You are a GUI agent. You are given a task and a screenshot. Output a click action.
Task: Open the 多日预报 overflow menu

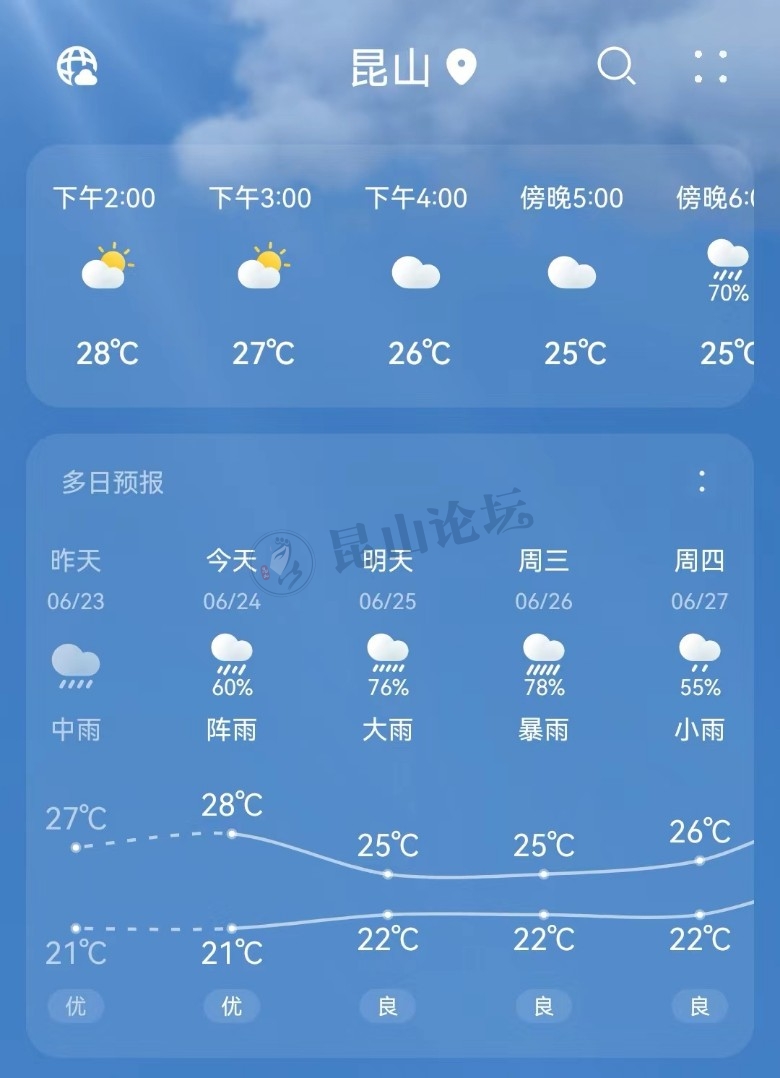[x=702, y=481]
